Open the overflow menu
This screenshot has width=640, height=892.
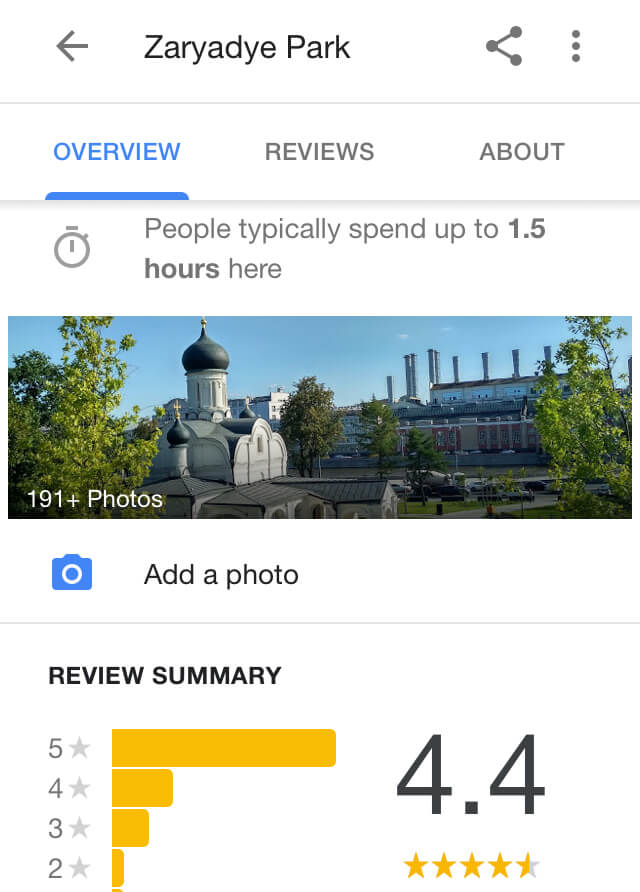[x=576, y=47]
